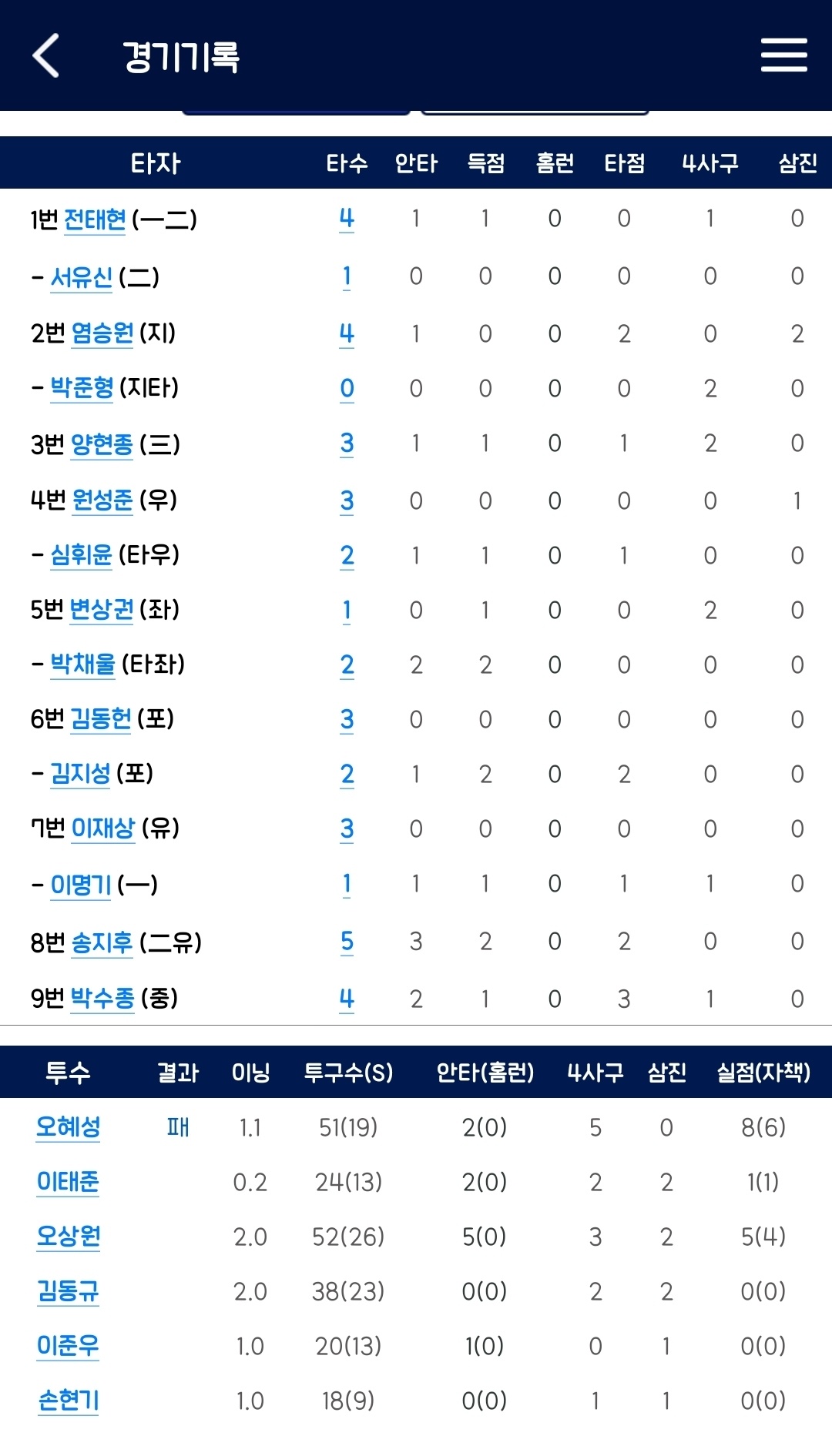Open 양현종's player page
832x1456 pixels.
(x=102, y=444)
